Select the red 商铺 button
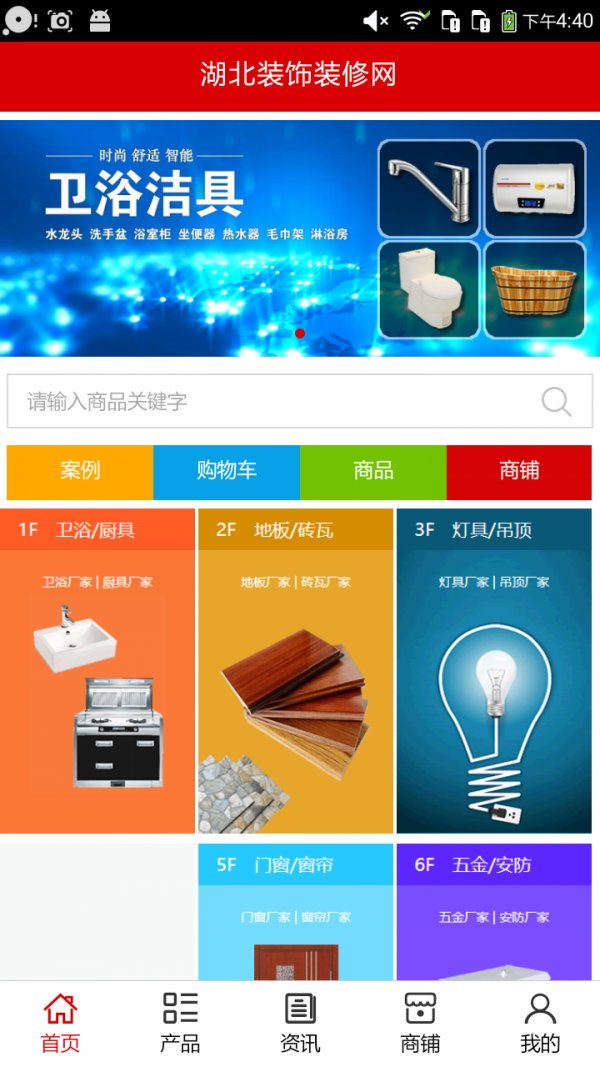 click(x=519, y=471)
